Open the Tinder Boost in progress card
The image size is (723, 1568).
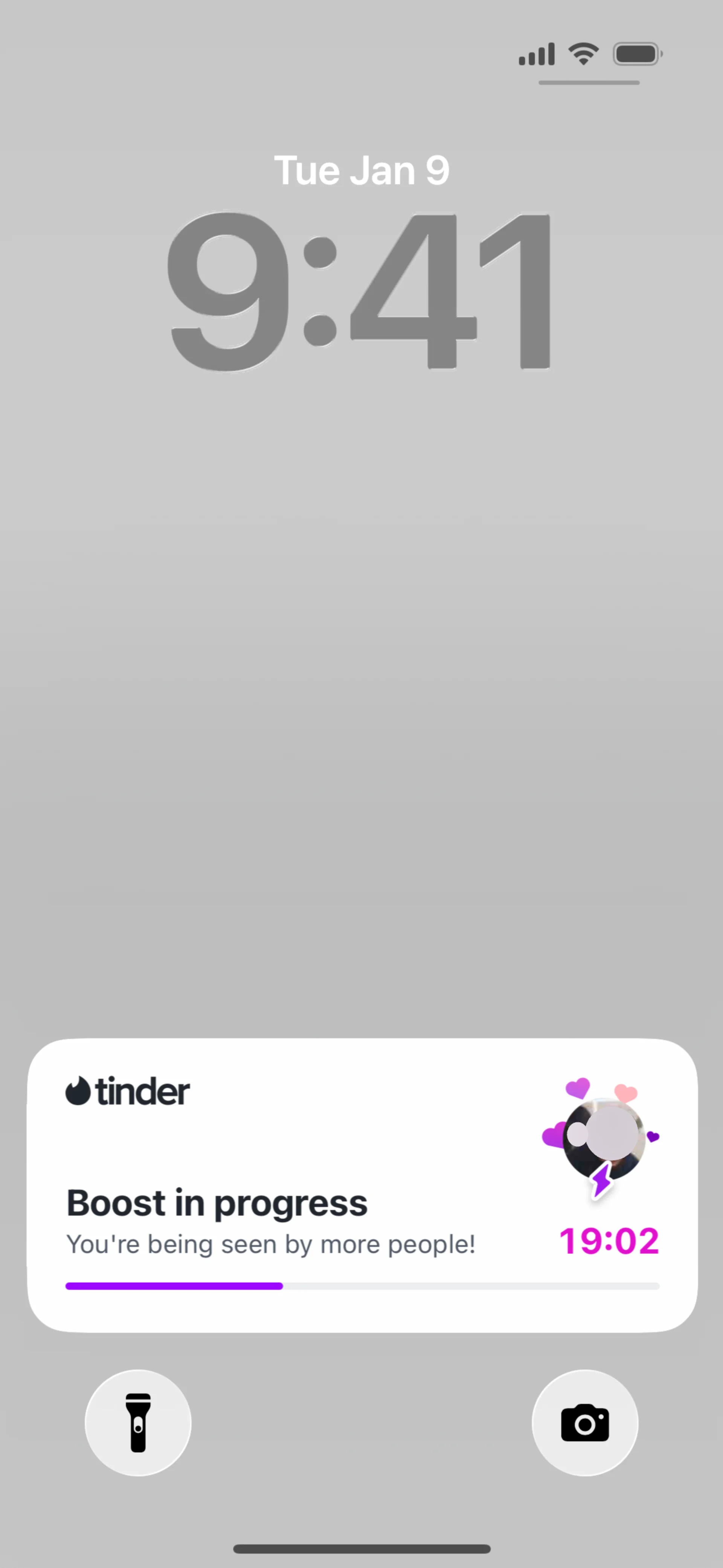(361, 1184)
